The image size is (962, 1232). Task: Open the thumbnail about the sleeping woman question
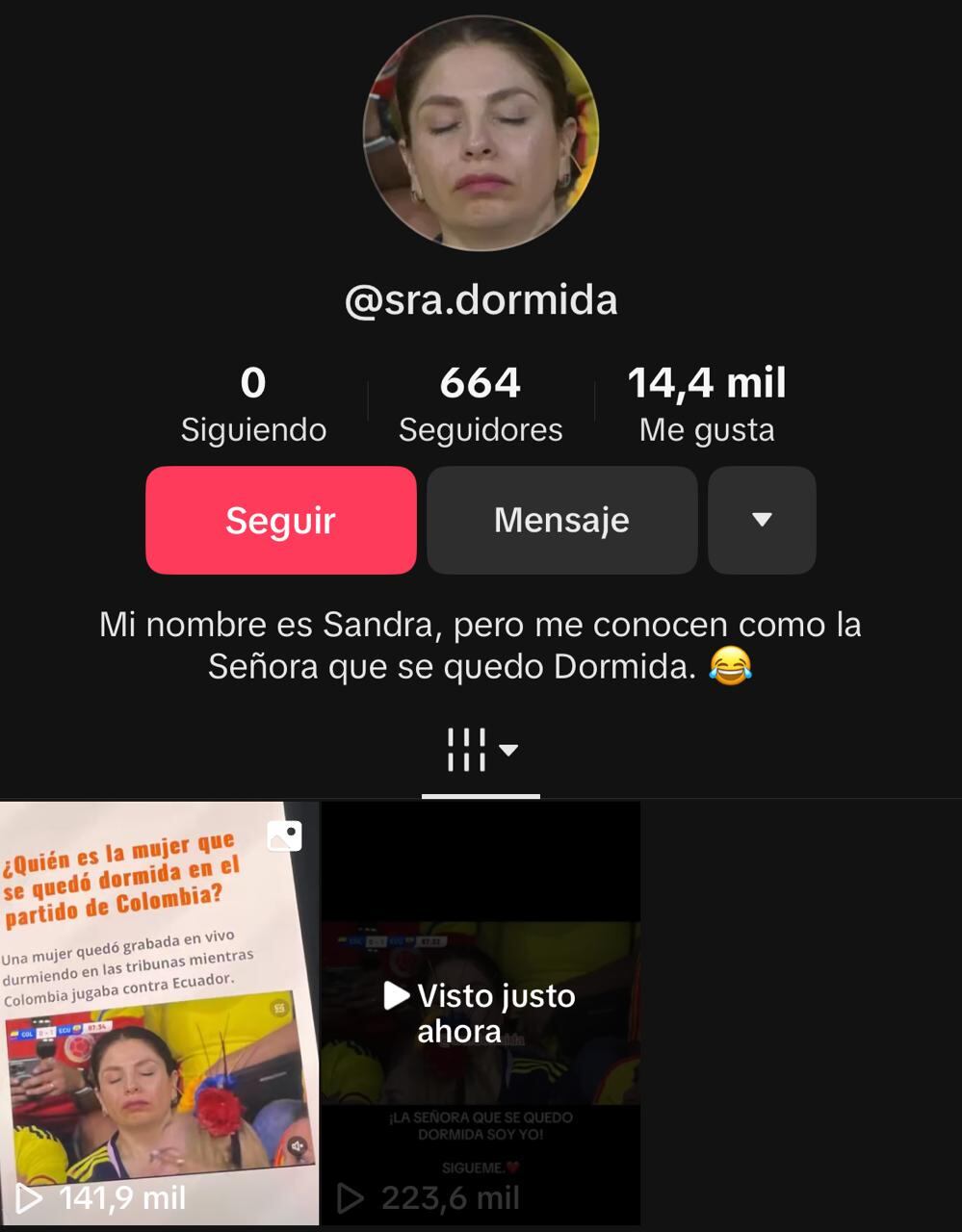point(159,1011)
